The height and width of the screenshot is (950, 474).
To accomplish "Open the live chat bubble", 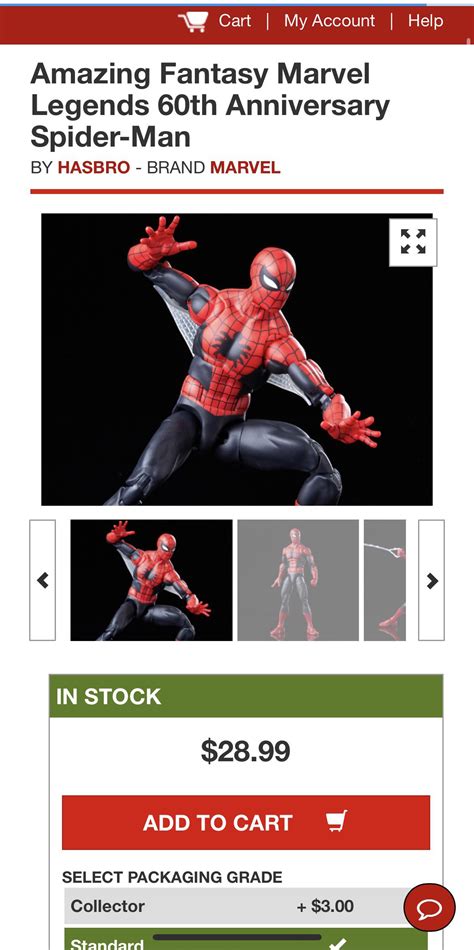I will point(429,907).
